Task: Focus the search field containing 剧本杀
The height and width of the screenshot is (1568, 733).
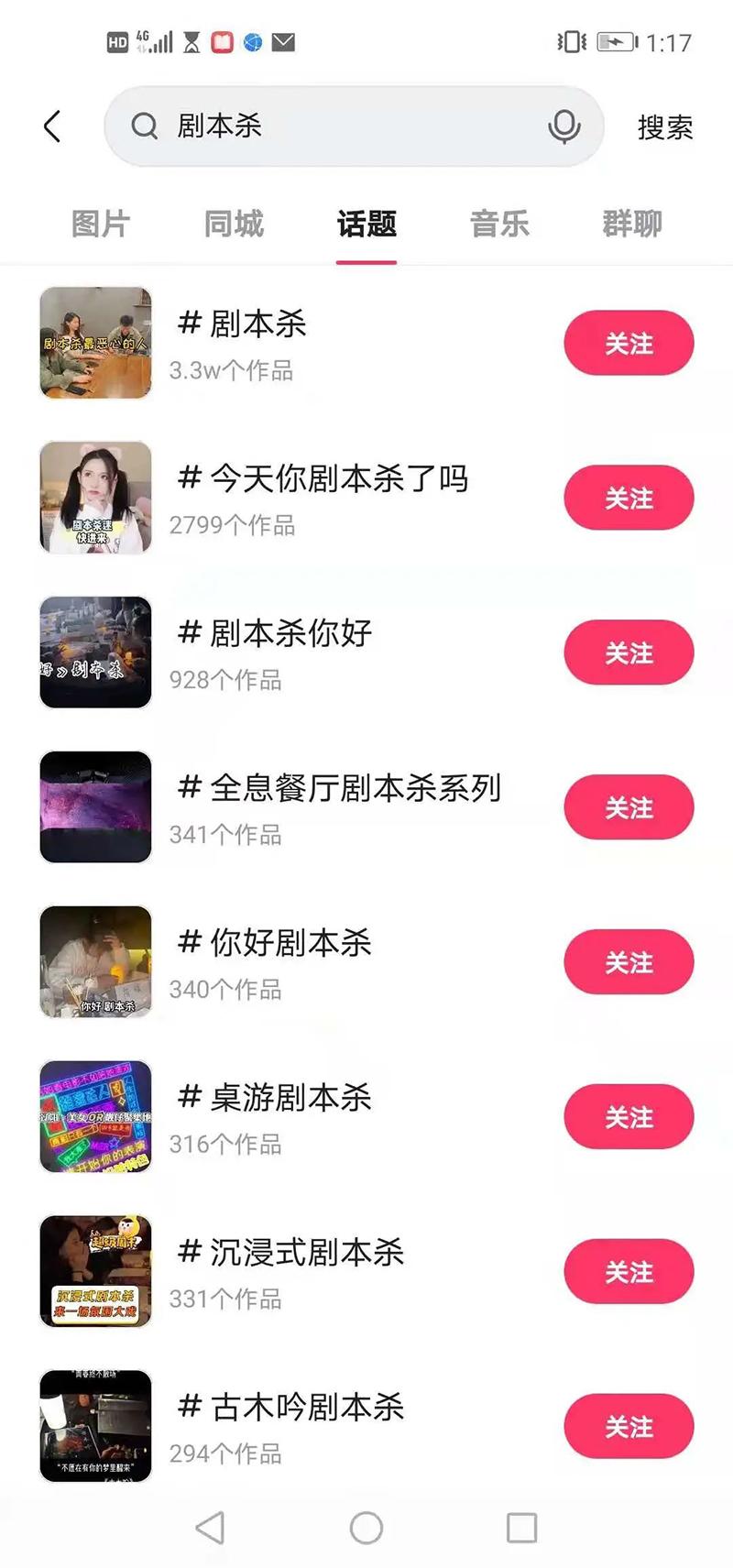Action: coord(348,126)
